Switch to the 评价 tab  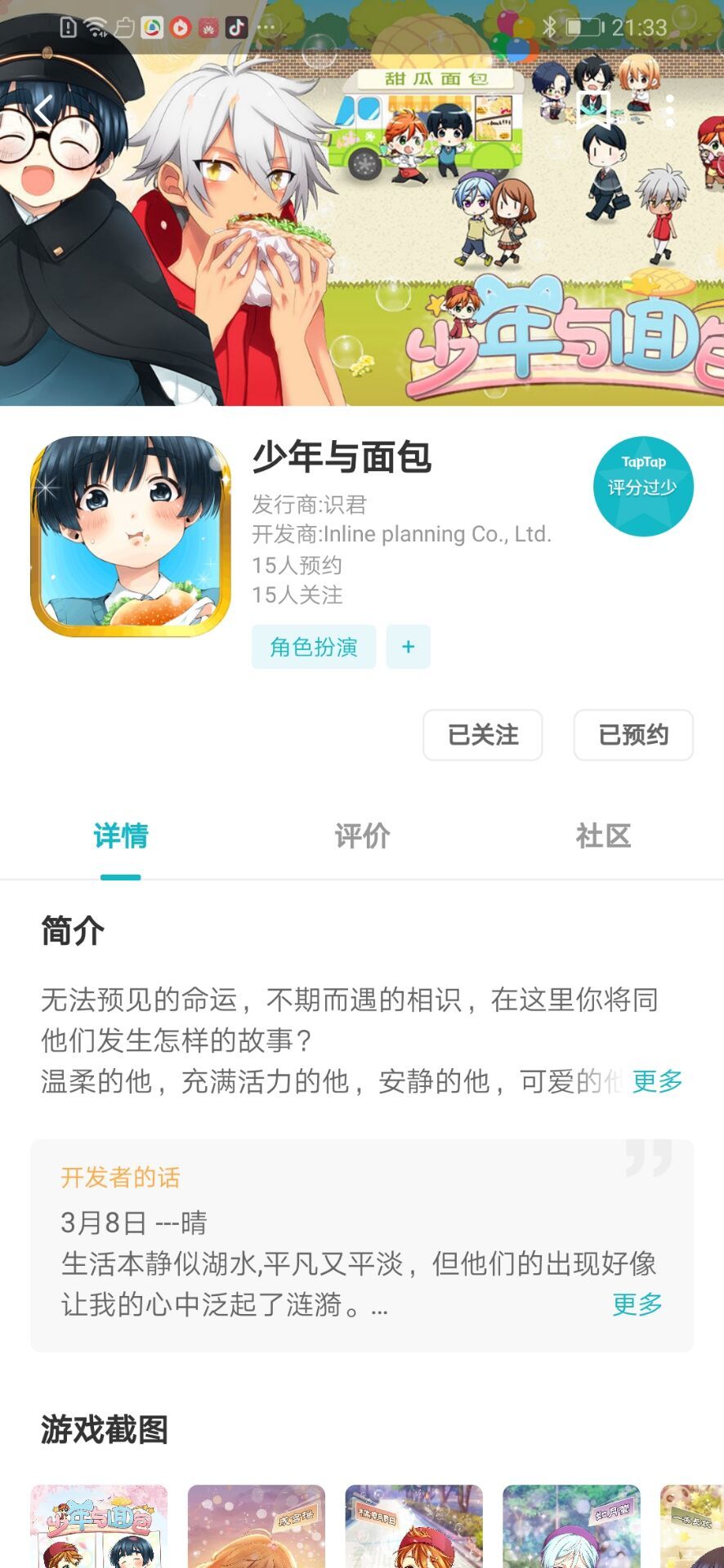[362, 836]
